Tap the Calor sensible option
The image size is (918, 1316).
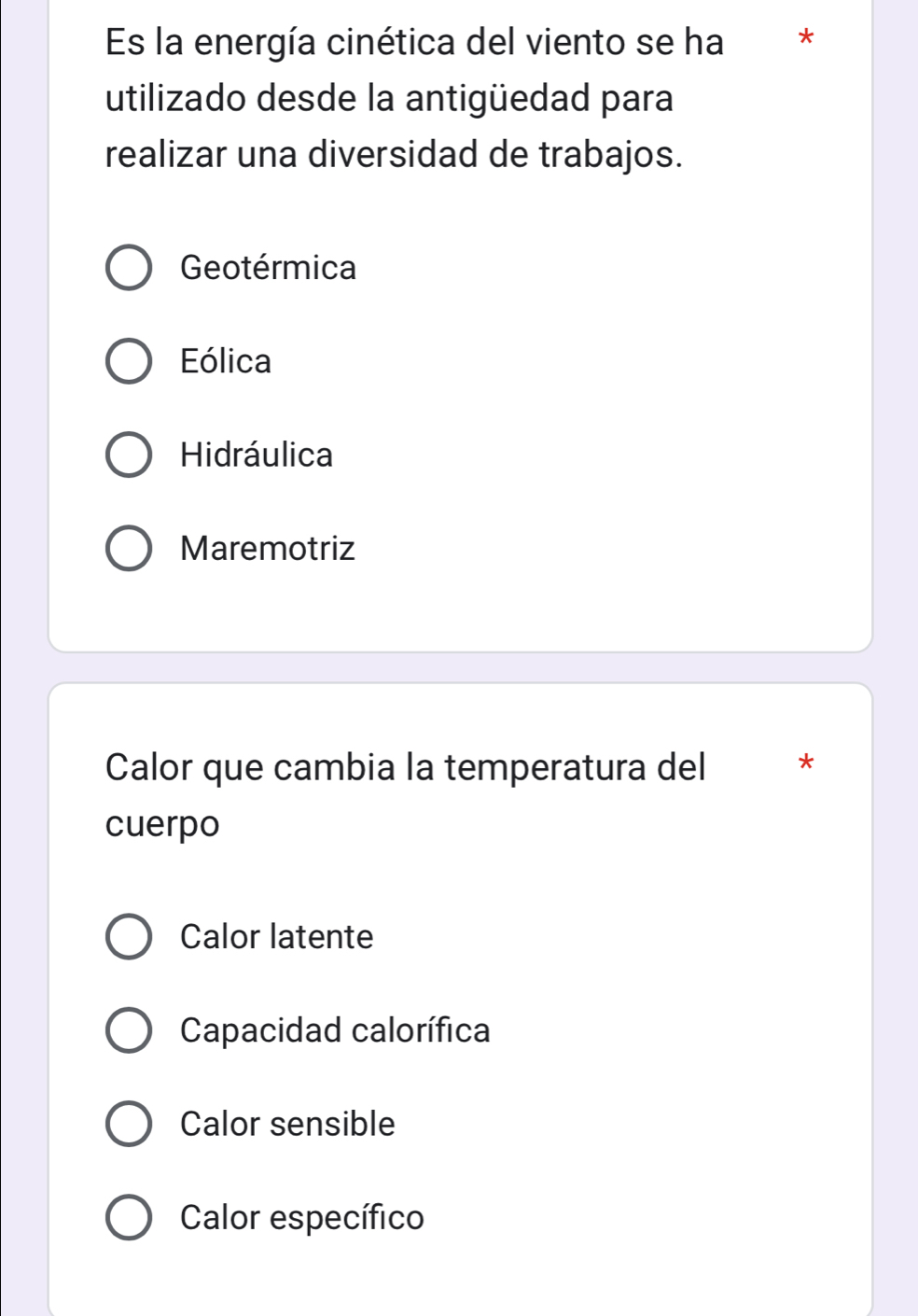pyautogui.click(x=129, y=1124)
